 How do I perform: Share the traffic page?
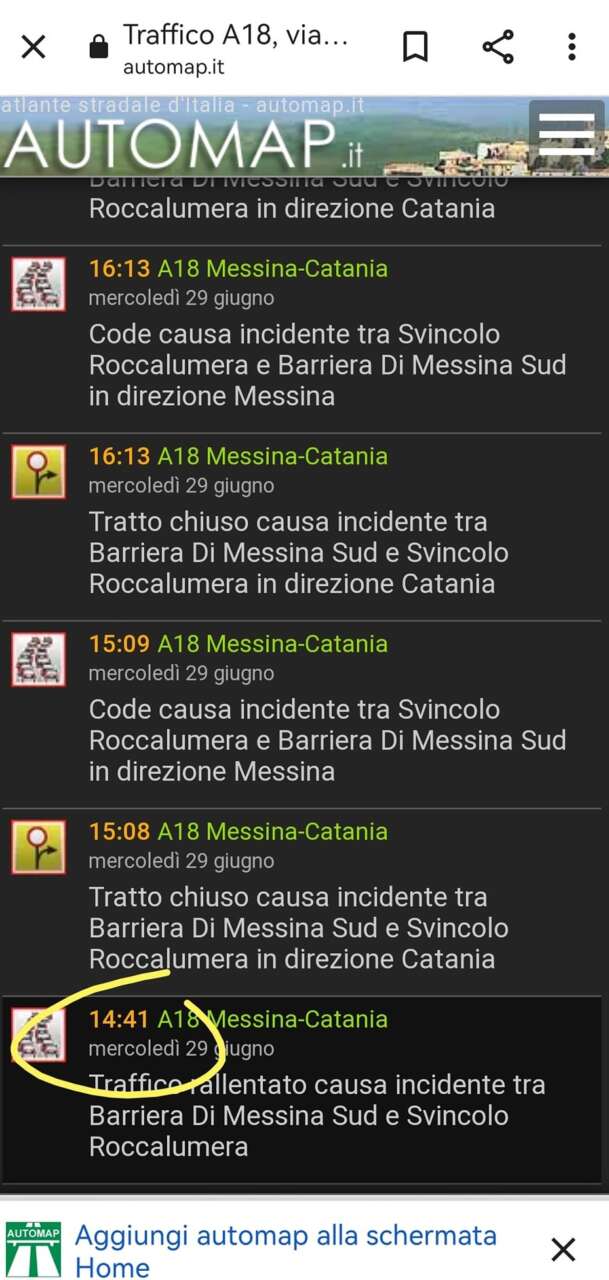point(498,47)
